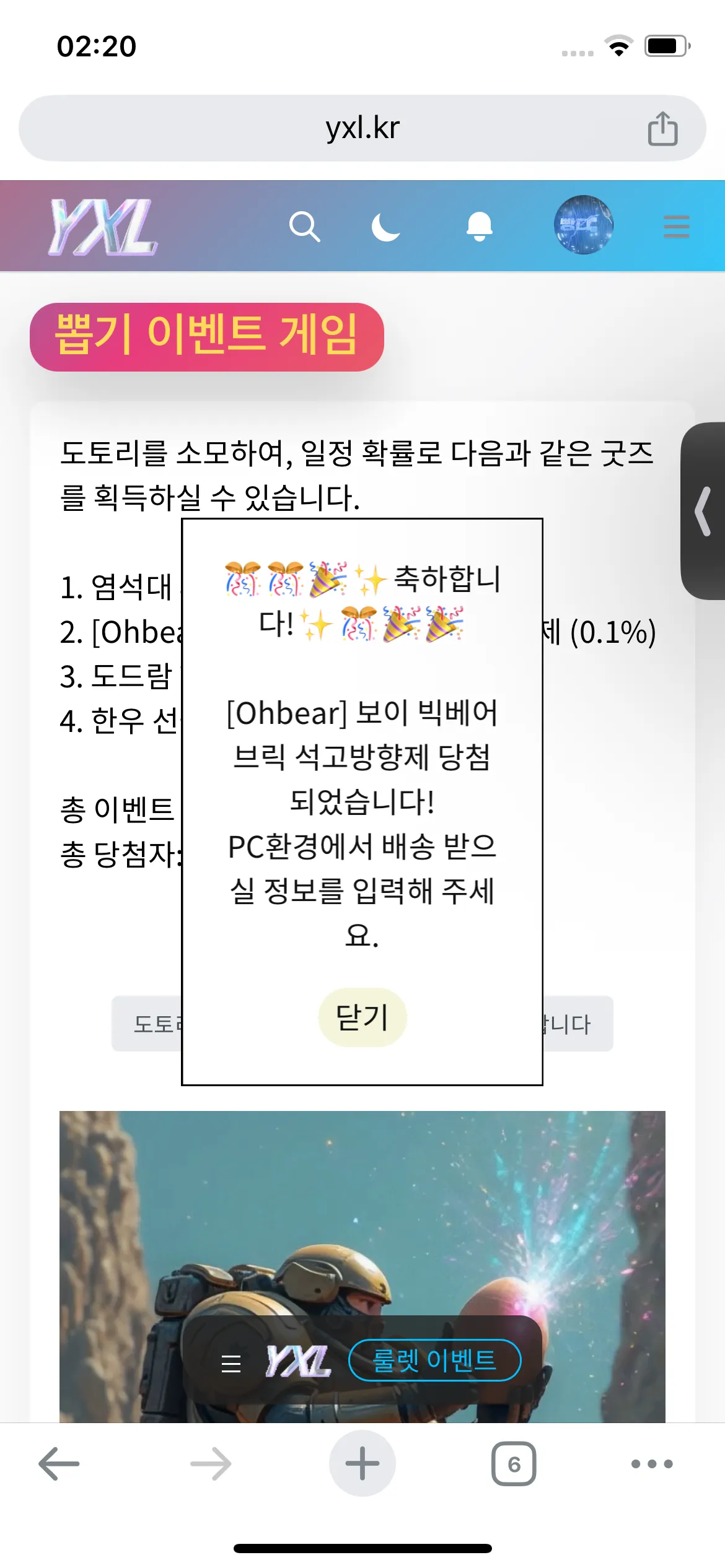Image resolution: width=725 pixels, height=1568 pixels.
Task: Open a new browser tab
Action: coord(362,1464)
